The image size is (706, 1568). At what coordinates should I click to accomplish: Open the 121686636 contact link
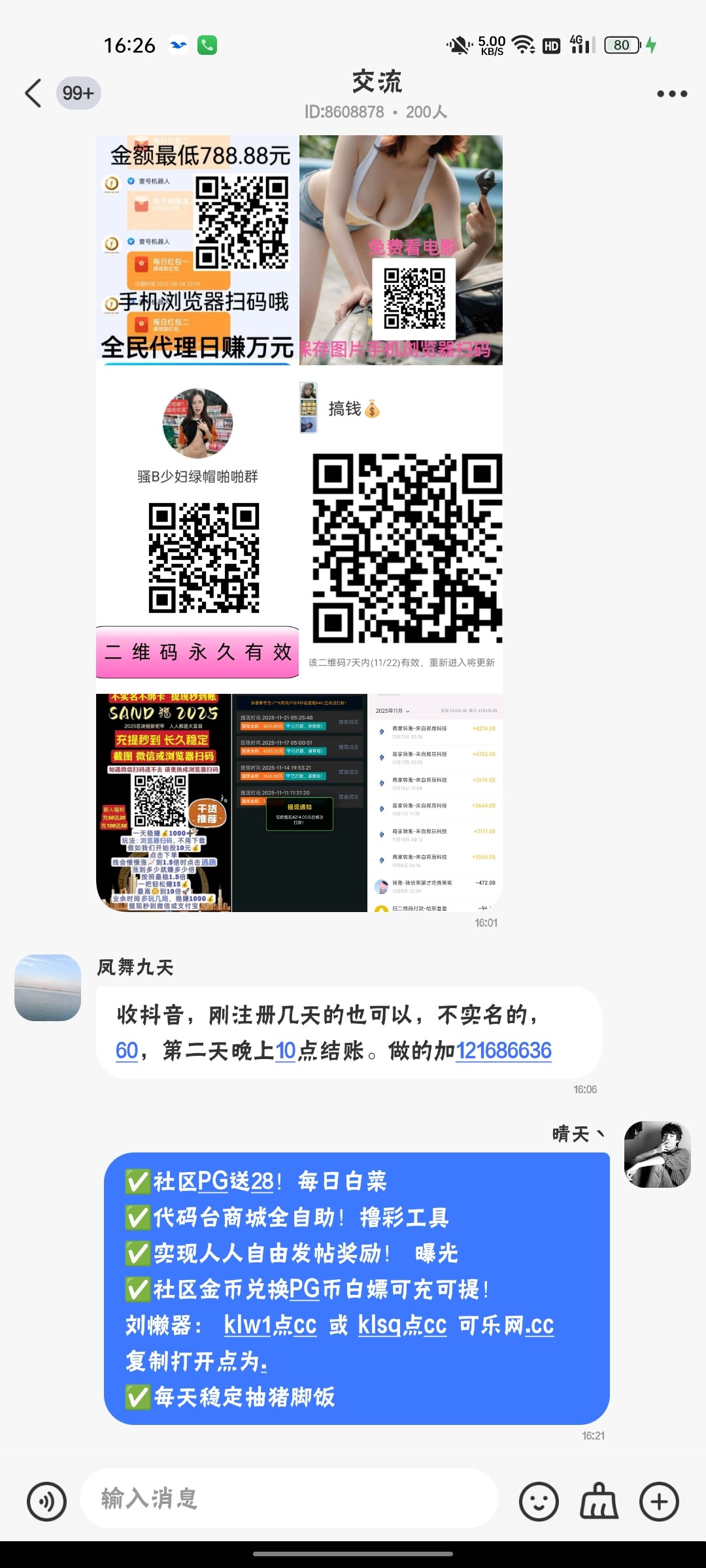click(503, 1051)
